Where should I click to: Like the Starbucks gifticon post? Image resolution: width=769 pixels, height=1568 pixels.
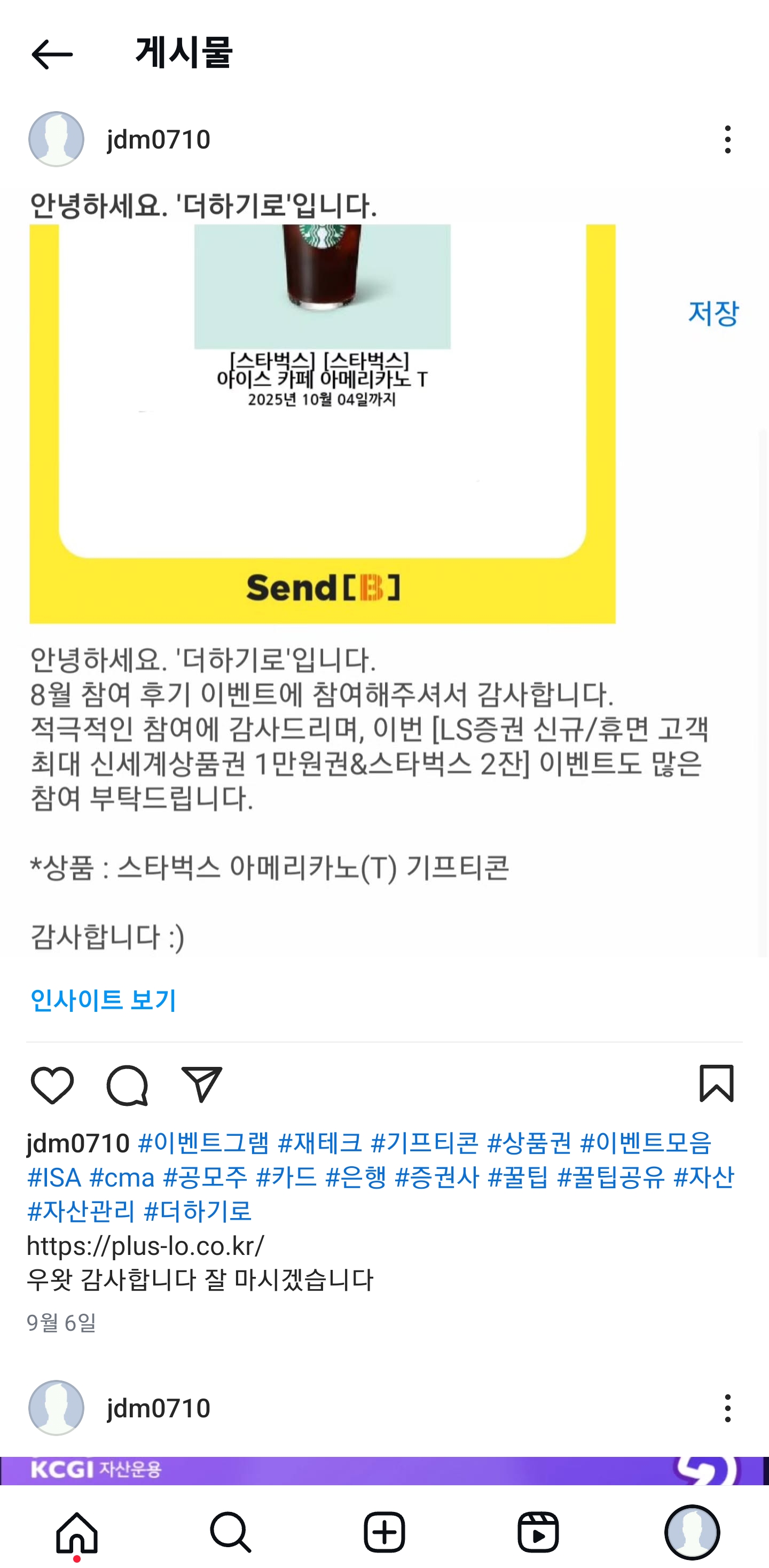point(52,1085)
